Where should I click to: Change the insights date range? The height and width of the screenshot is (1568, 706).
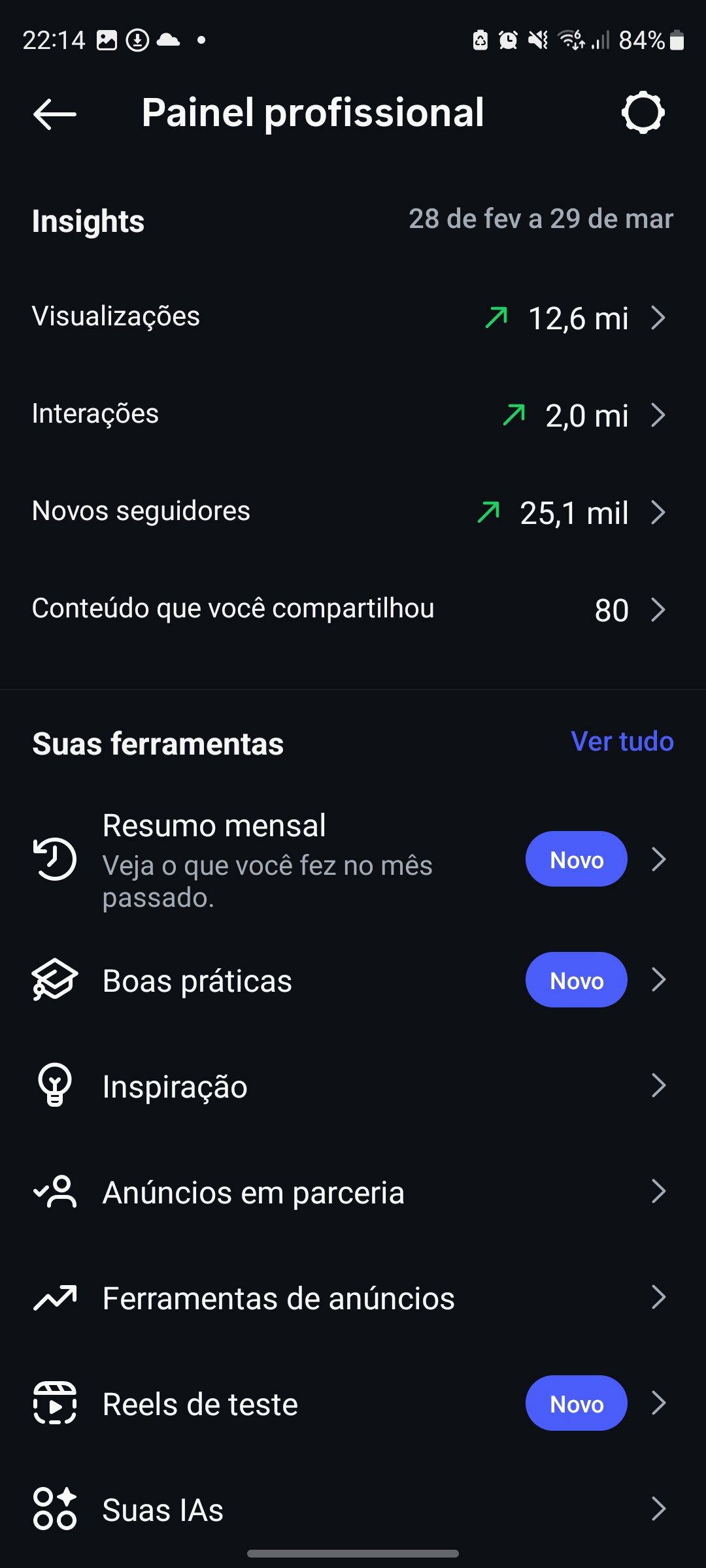pyautogui.click(x=541, y=220)
